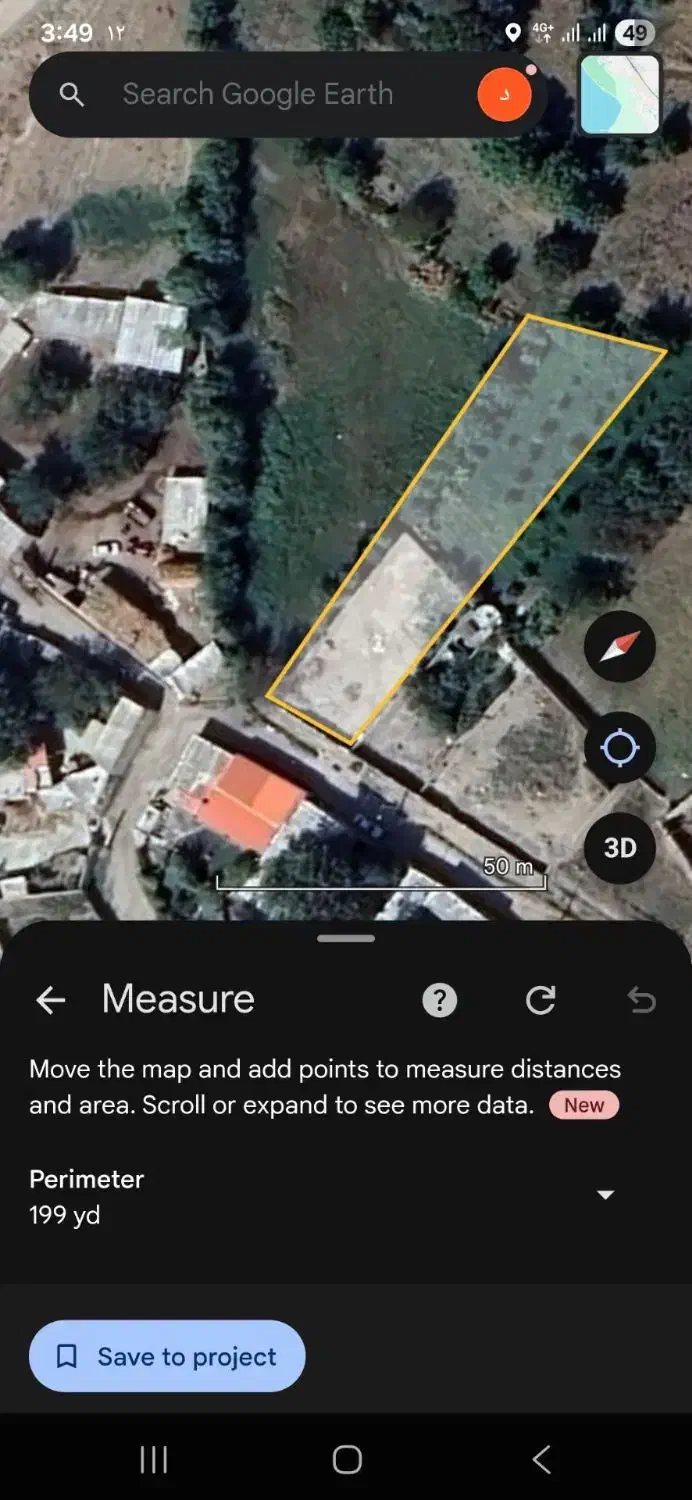The image size is (692, 1500).
Task: Open the Search Google Earth field
Action: click(x=257, y=94)
